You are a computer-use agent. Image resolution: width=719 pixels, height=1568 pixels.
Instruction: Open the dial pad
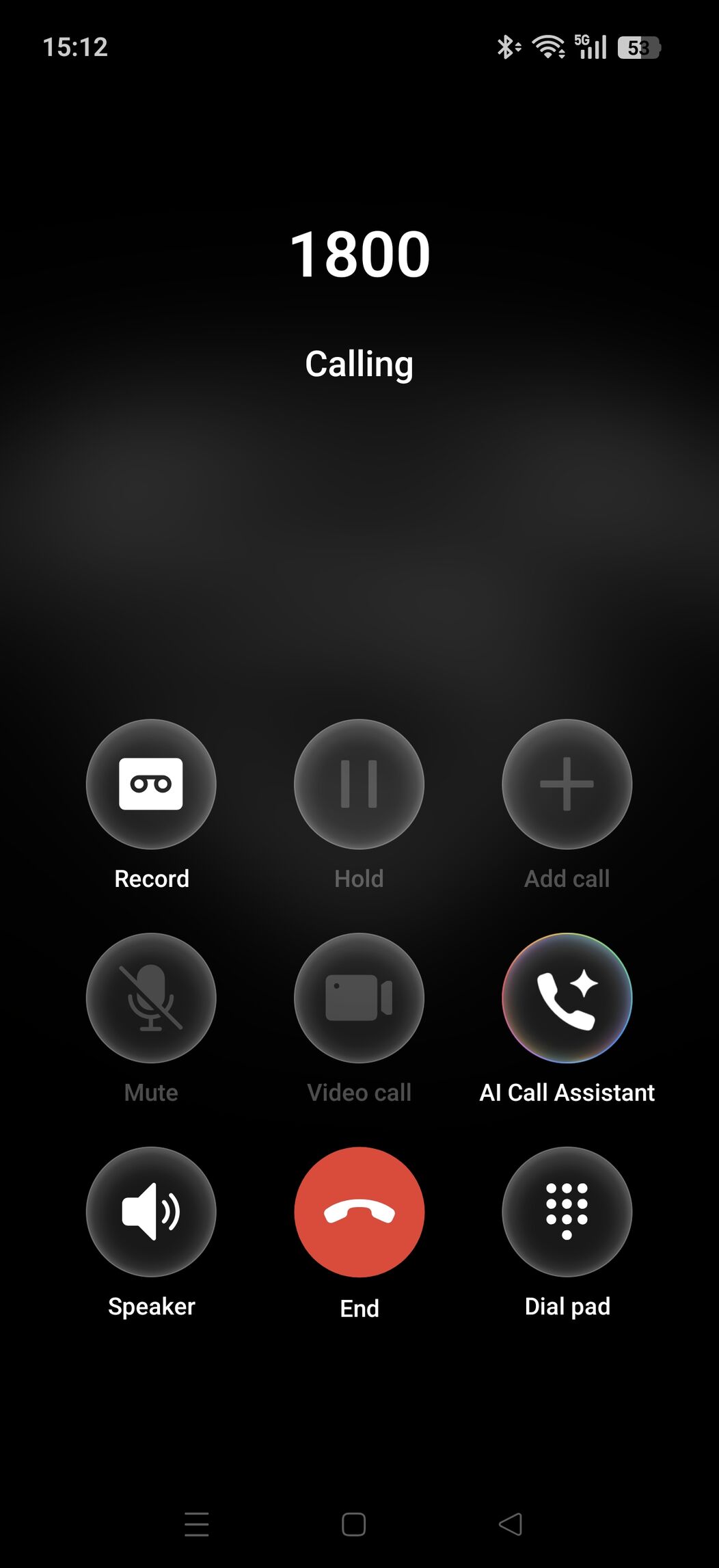click(x=567, y=1212)
